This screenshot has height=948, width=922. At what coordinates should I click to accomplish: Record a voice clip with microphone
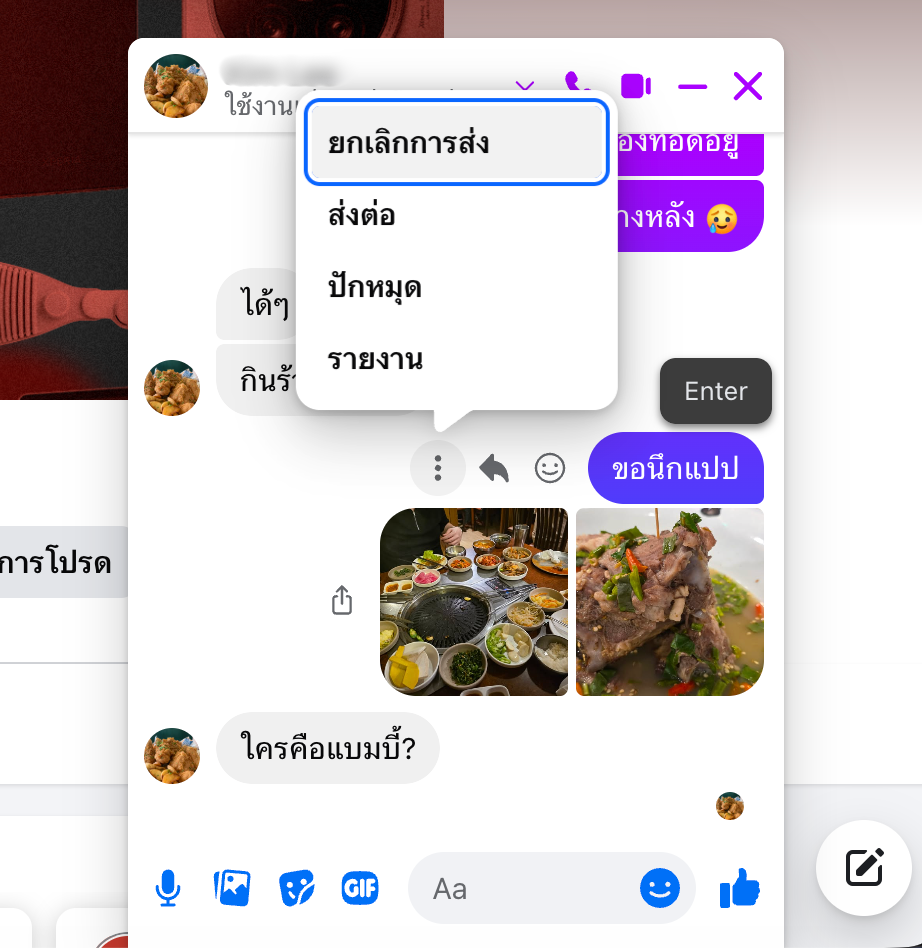point(168,888)
